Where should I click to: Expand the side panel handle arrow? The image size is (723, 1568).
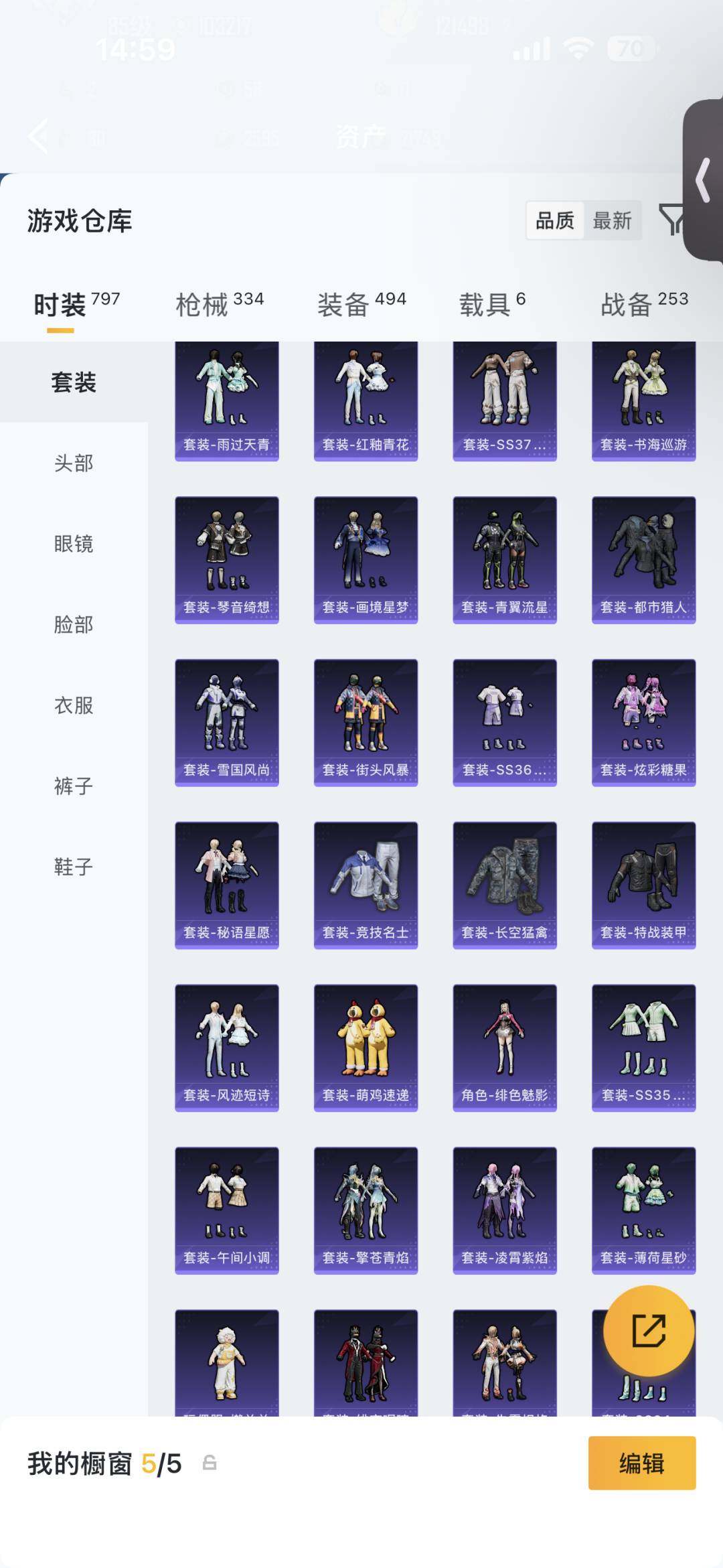[x=703, y=180]
